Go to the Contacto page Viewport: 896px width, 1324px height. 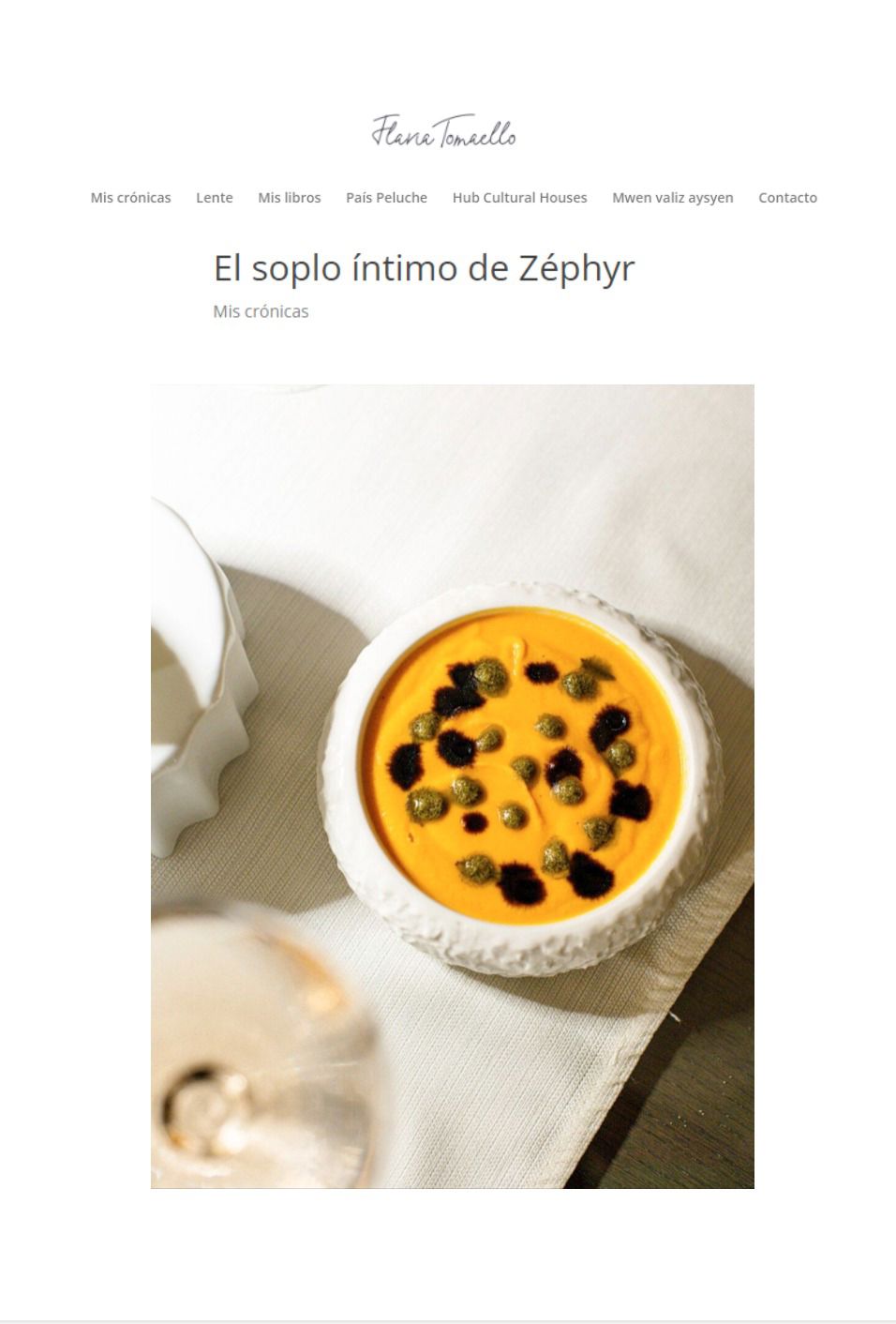(787, 198)
